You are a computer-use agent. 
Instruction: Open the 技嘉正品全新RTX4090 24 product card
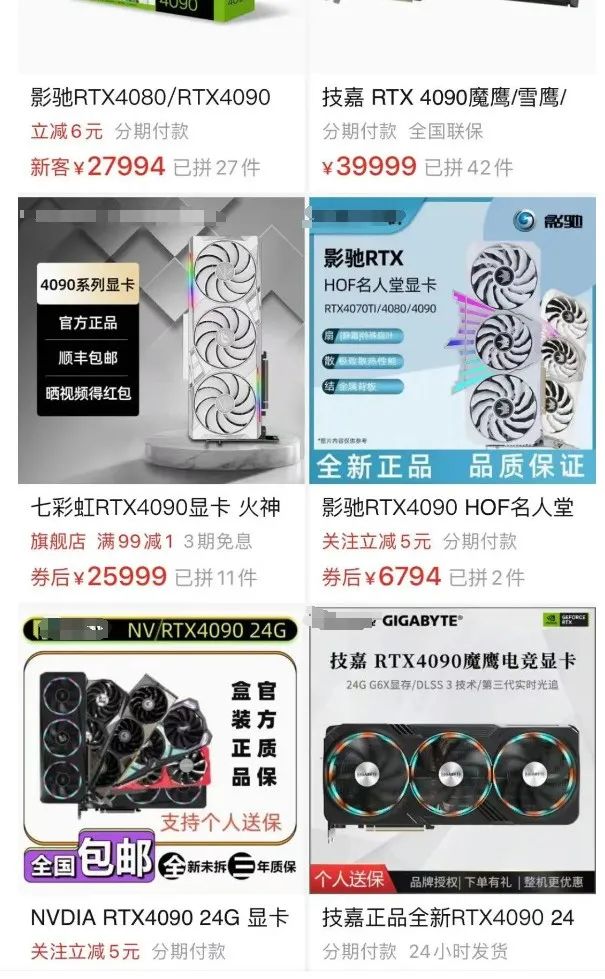[x=452, y=788]
